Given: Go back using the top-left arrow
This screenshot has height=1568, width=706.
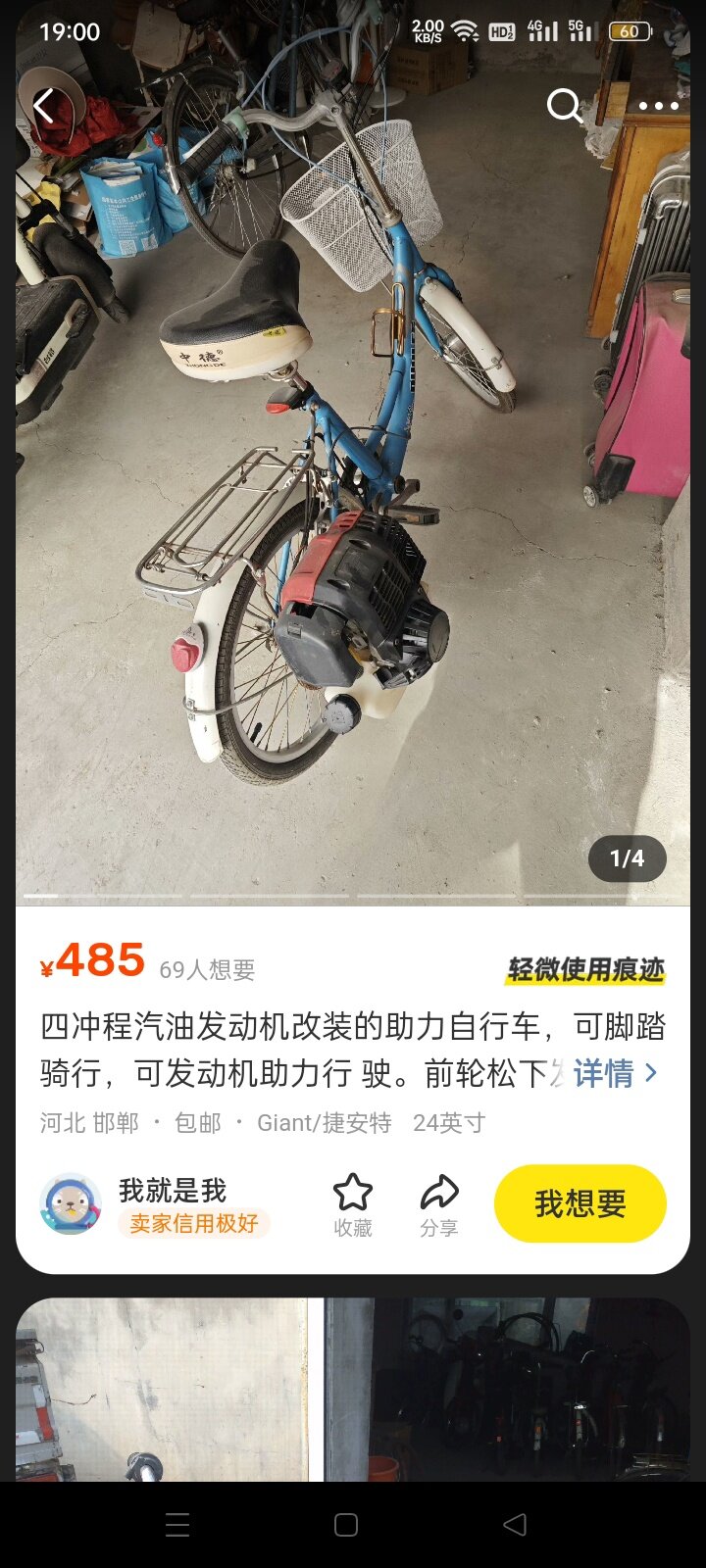Looking at the screenshot, I should [44, 106].
